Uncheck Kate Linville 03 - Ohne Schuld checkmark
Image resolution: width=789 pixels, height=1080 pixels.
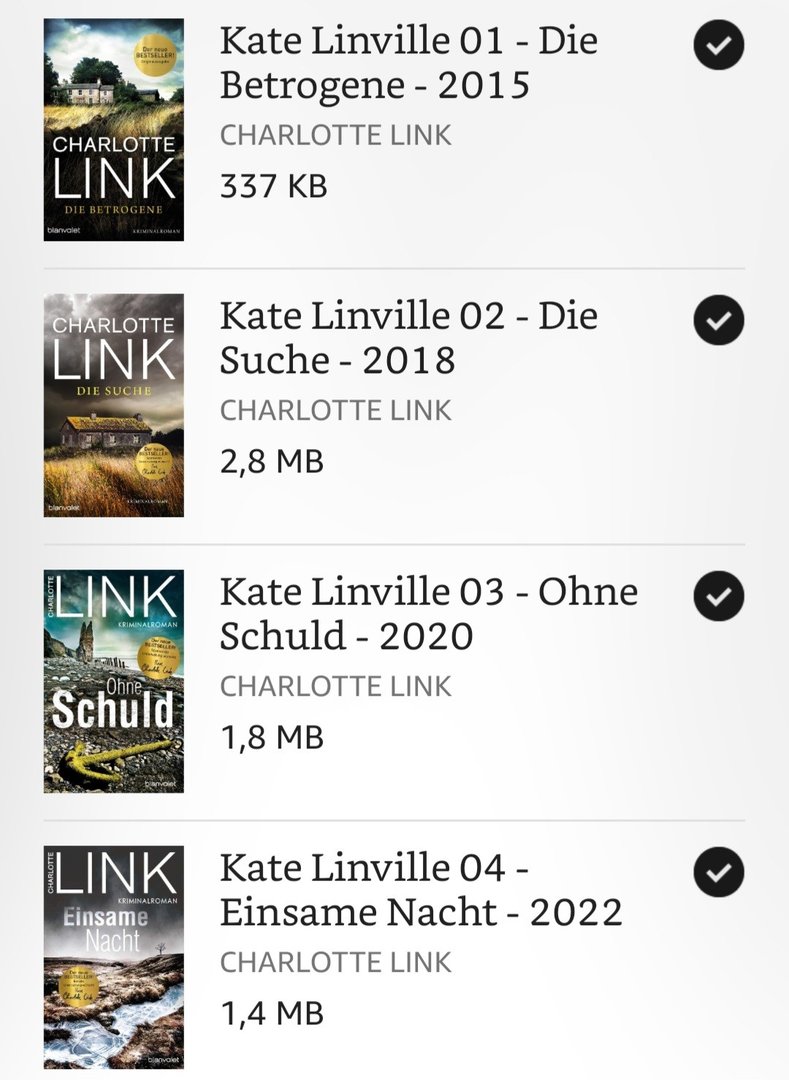[x=718, y=596]
